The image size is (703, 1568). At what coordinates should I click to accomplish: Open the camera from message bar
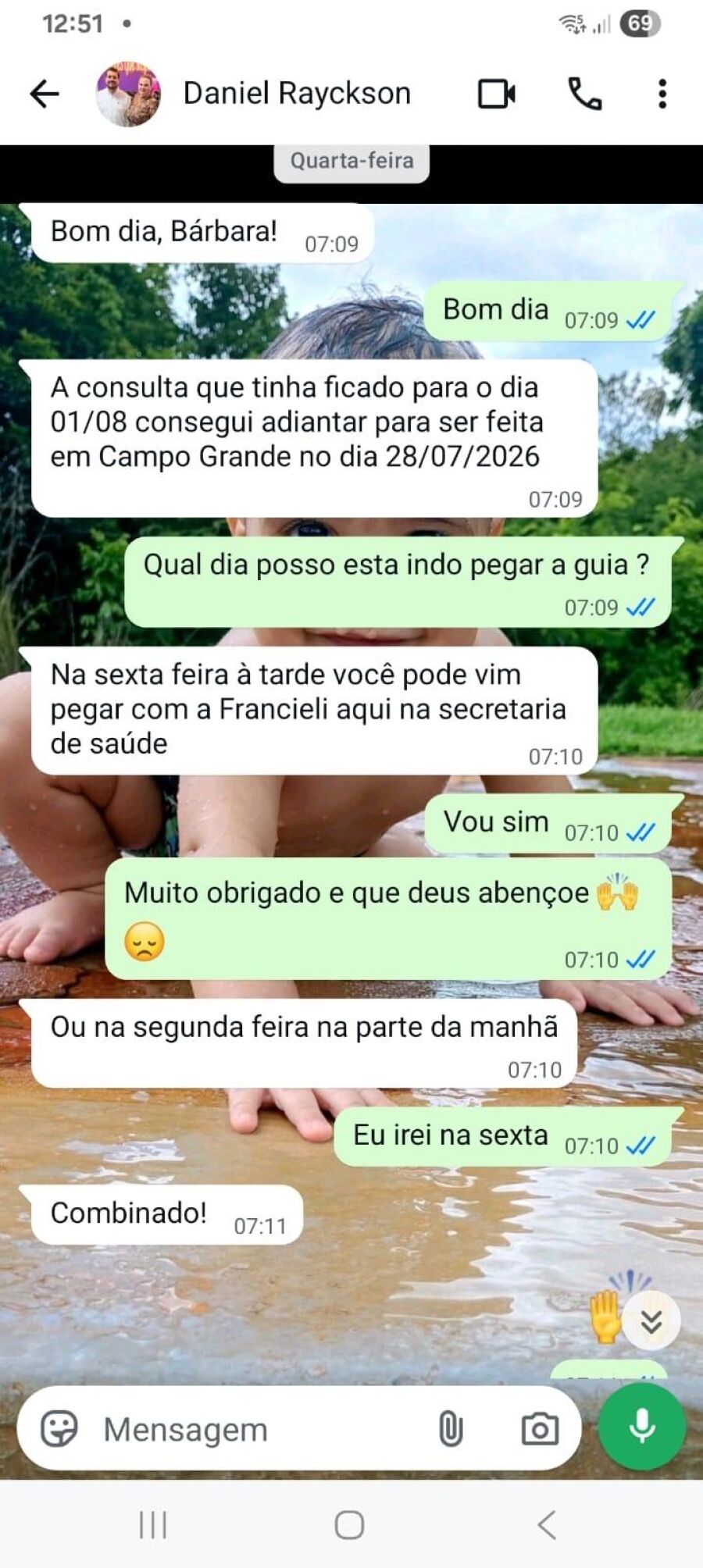[x=540, y=1429]
